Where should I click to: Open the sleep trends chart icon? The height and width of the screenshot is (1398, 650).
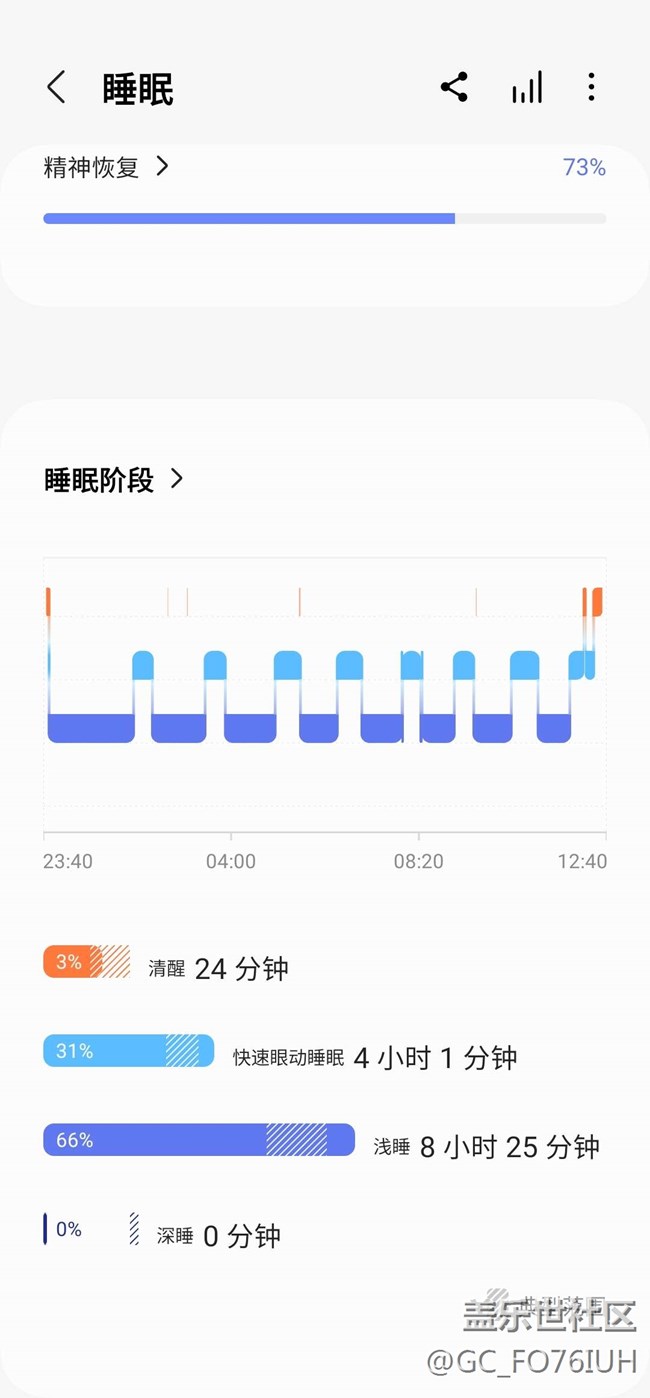coord(527,88)
